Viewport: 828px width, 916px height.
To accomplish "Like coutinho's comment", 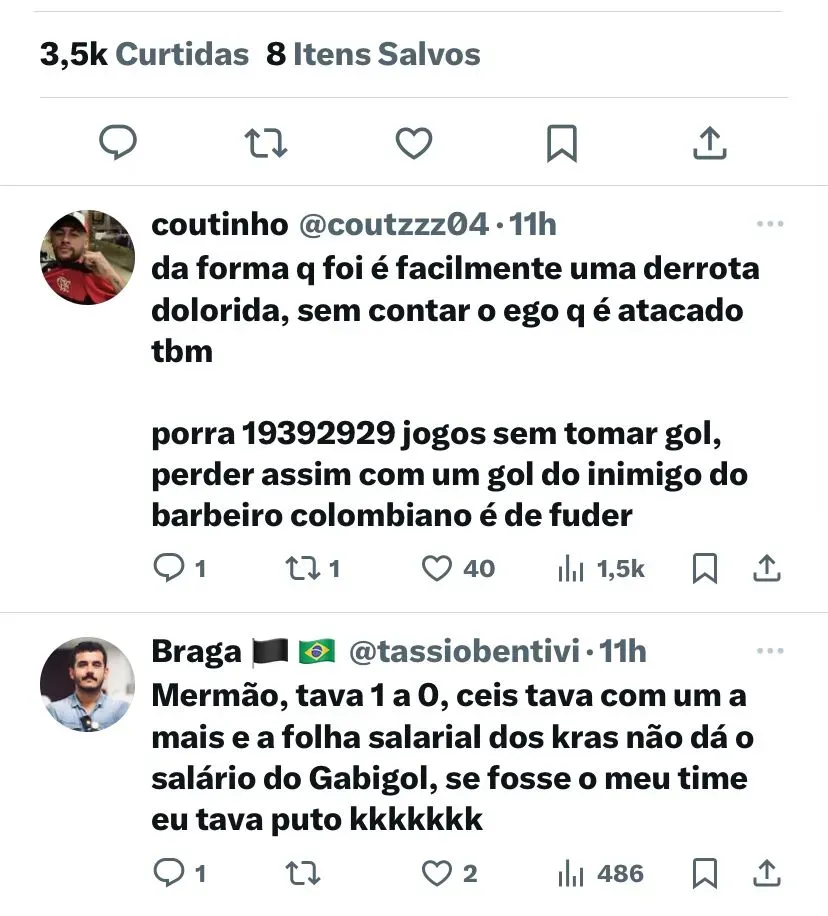I will [437, 569].
